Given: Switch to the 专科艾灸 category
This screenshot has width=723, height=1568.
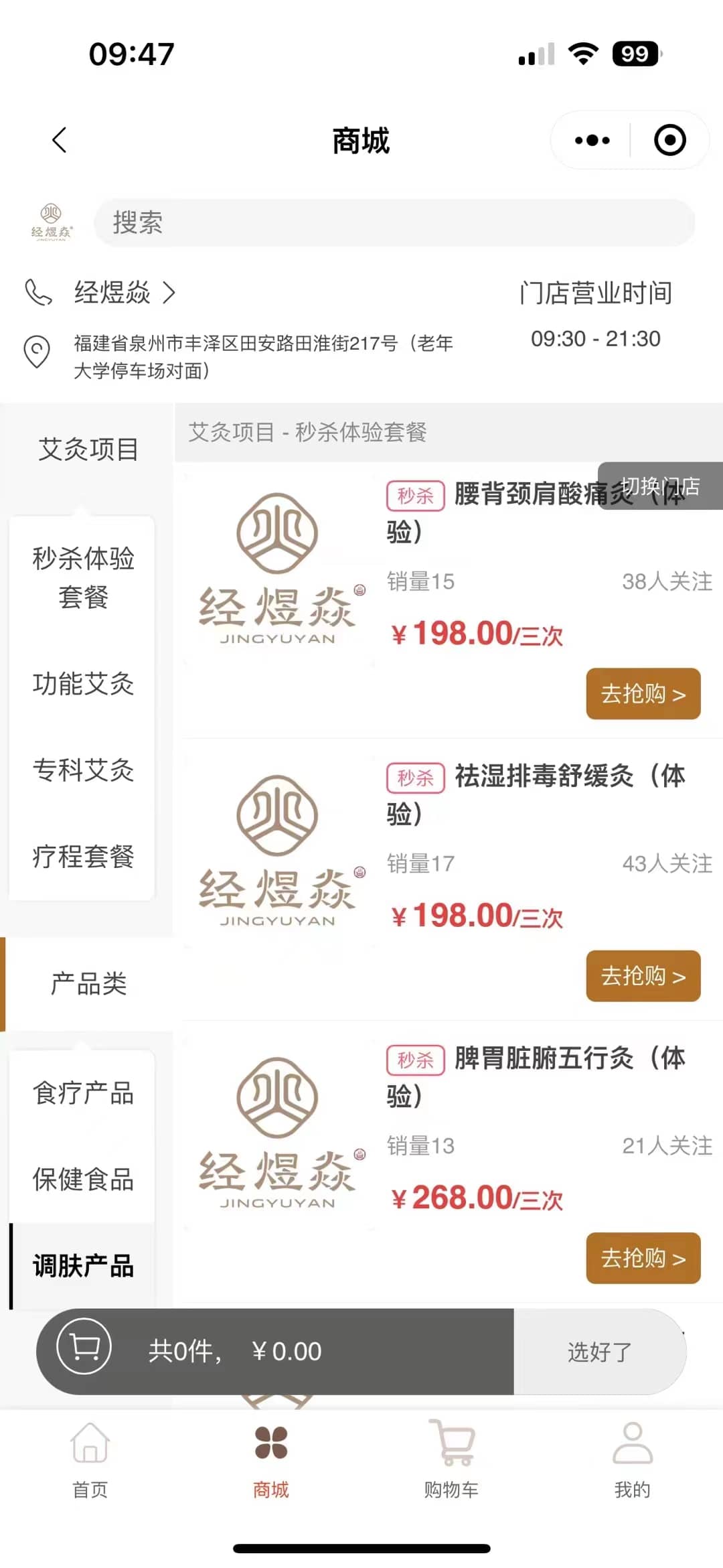Looking at the screenshot, I should click(x=83, y=770).
